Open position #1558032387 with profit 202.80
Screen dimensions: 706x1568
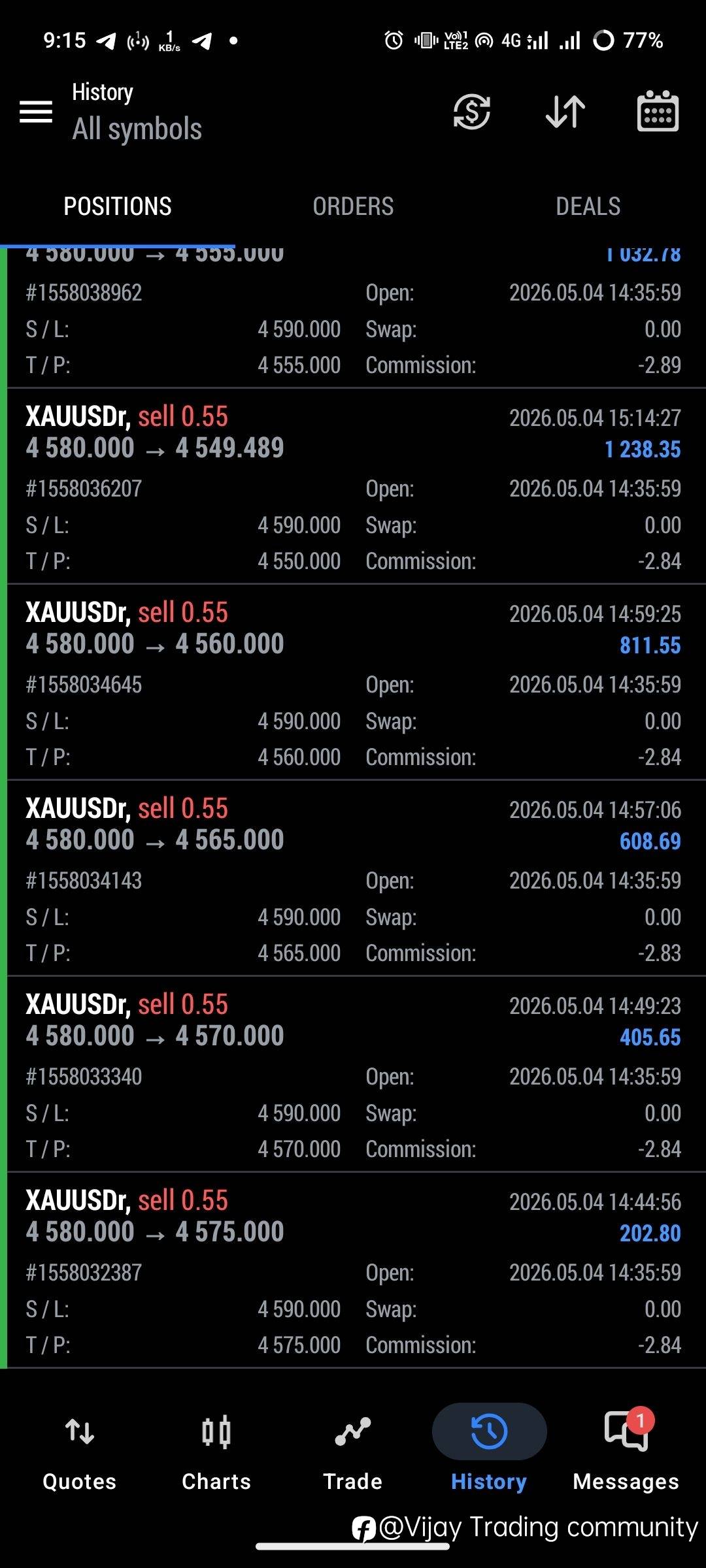point(356,1270)
